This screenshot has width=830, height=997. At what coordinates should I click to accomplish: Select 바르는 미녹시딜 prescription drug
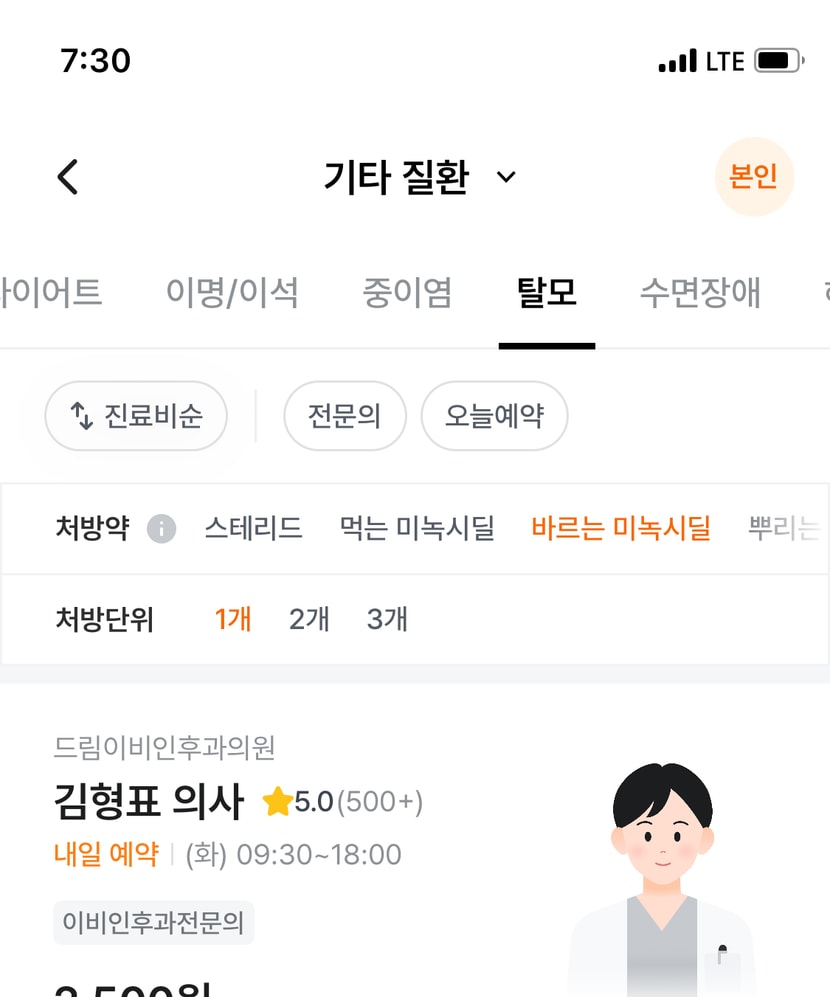coord(620,529)
